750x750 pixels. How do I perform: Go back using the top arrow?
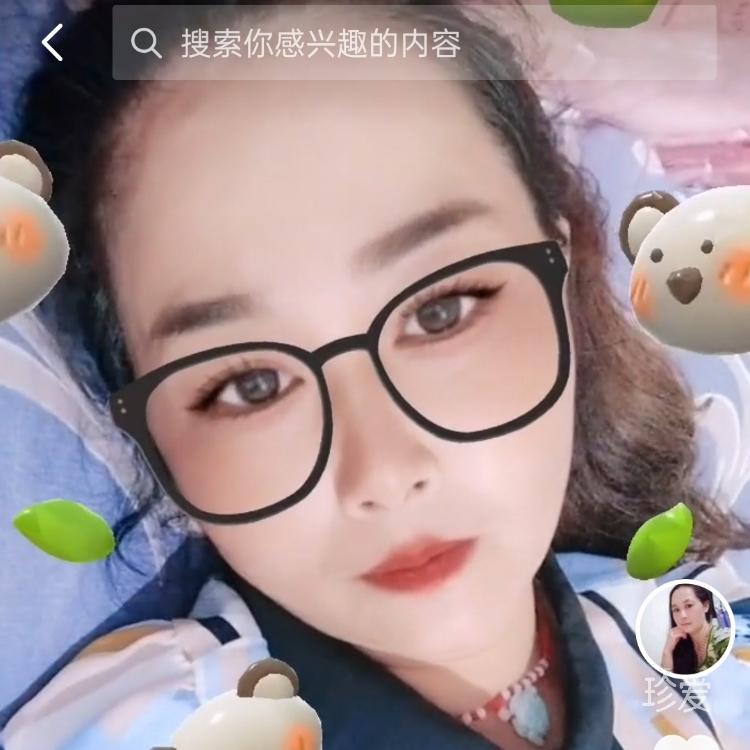[x=53, y=43]
